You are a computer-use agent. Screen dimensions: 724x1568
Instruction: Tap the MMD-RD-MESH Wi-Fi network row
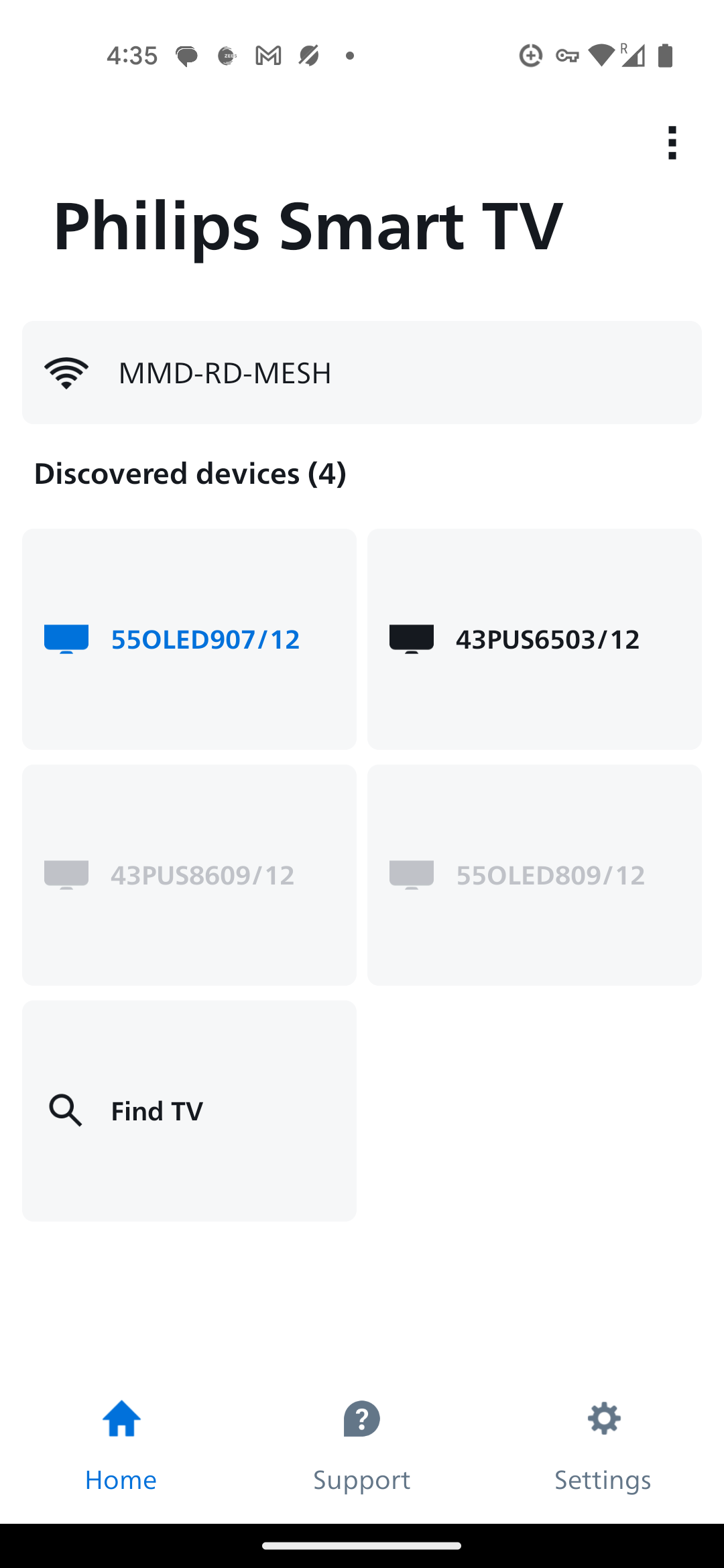tap(362, 373)
